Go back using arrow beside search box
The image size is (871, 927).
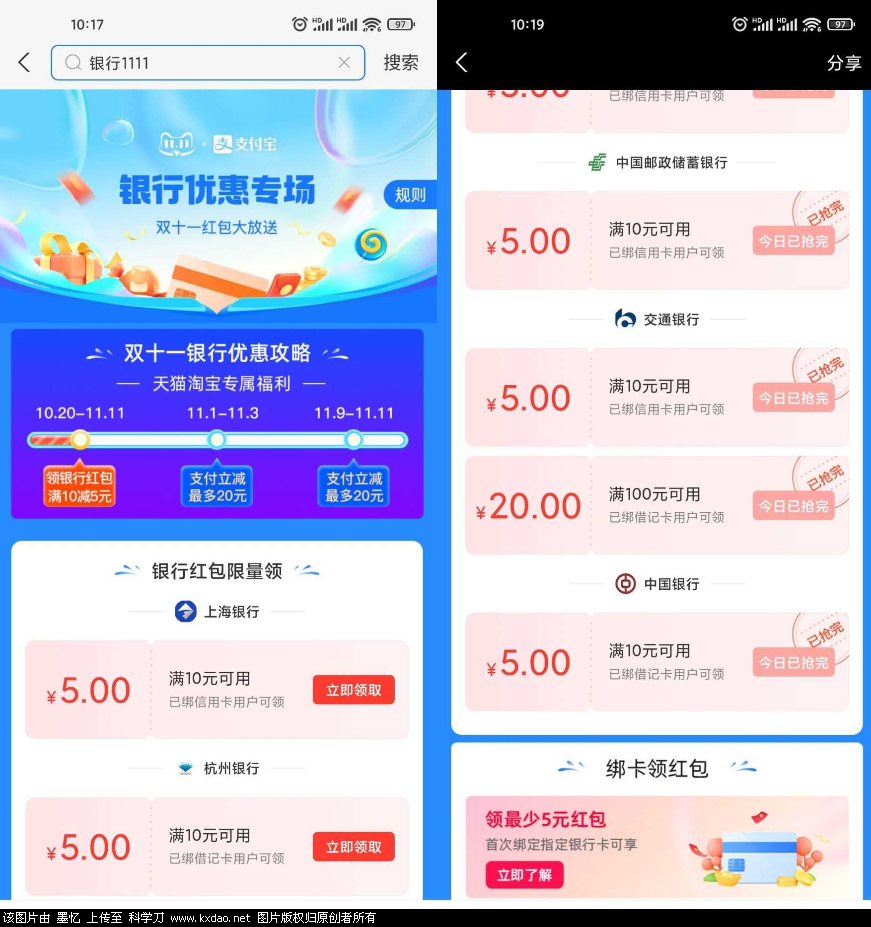[x=24, y=62]
